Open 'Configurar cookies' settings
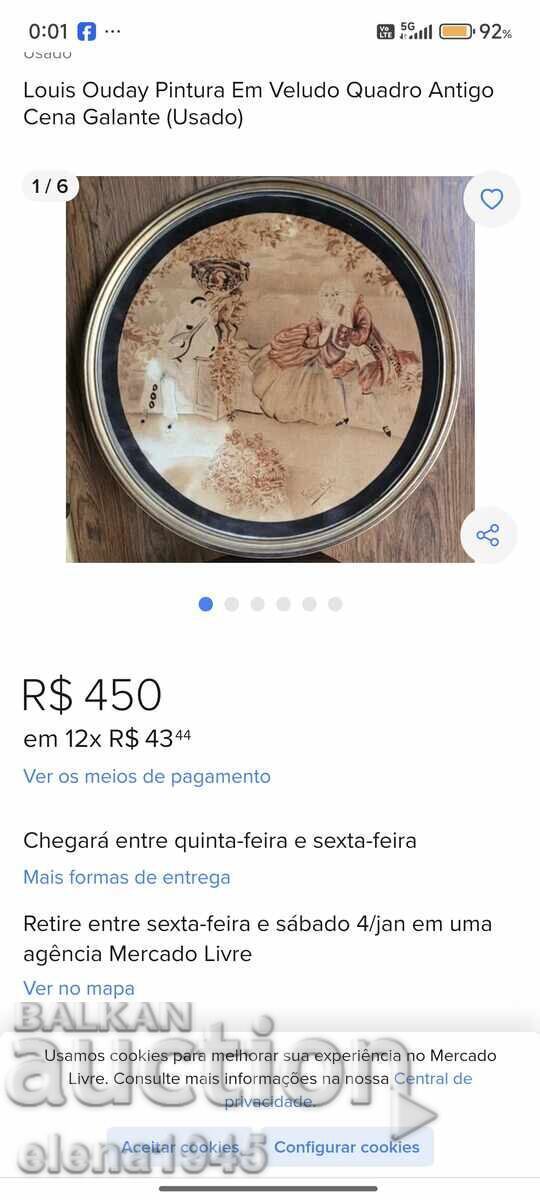This screenshot has width=540, height=1200. point(347,1147)
